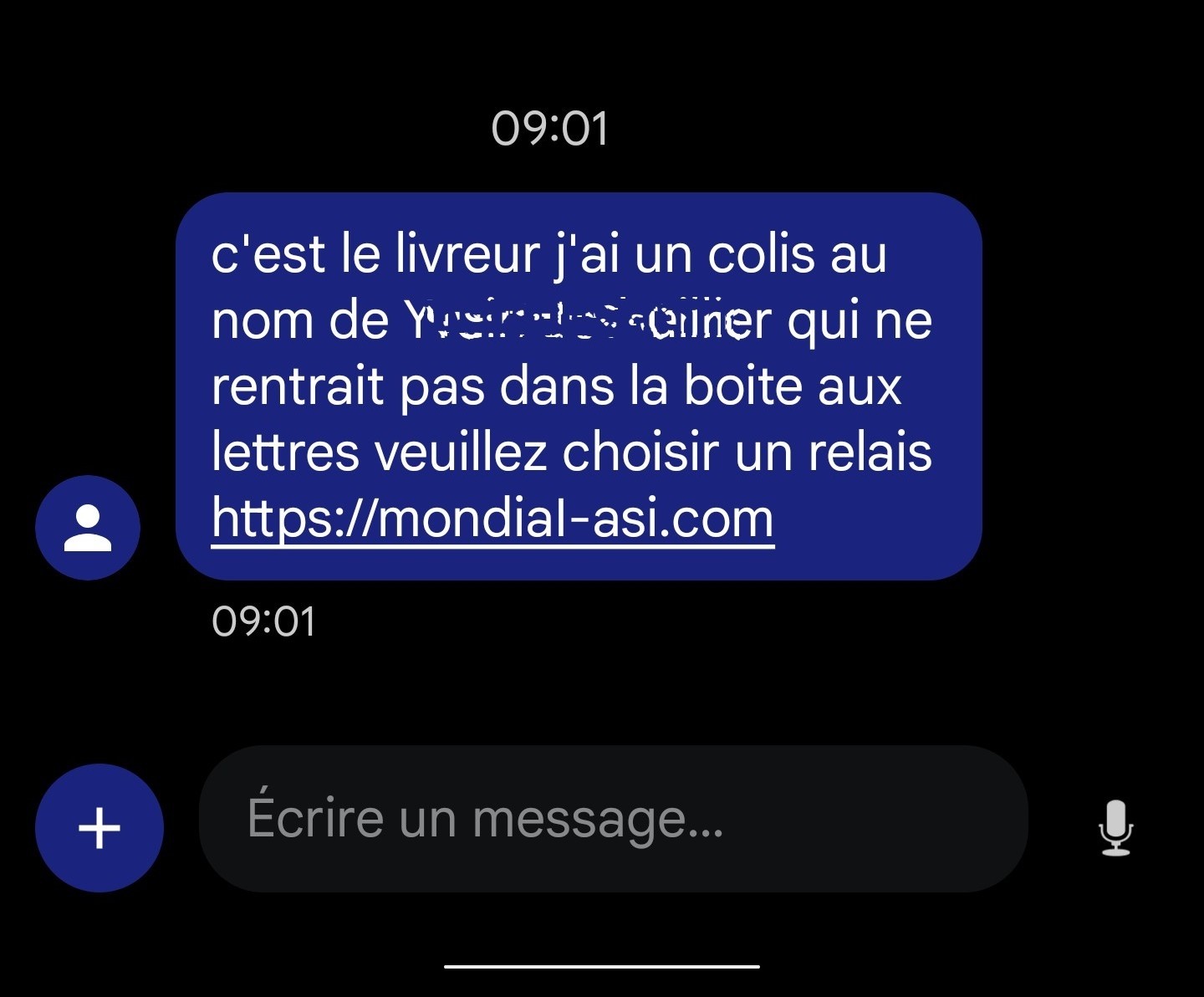1204x997 pixels.
Task: Open the mondial-asi.com link in the message
Action: pyautogui.click(x=492, y=519)
